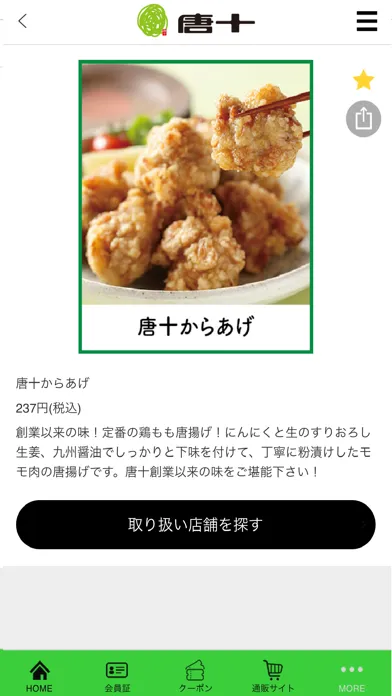The width and height of the screenshot is (392, 696).
Task: Open the MORE tab
Action: [x=352, y=676]
